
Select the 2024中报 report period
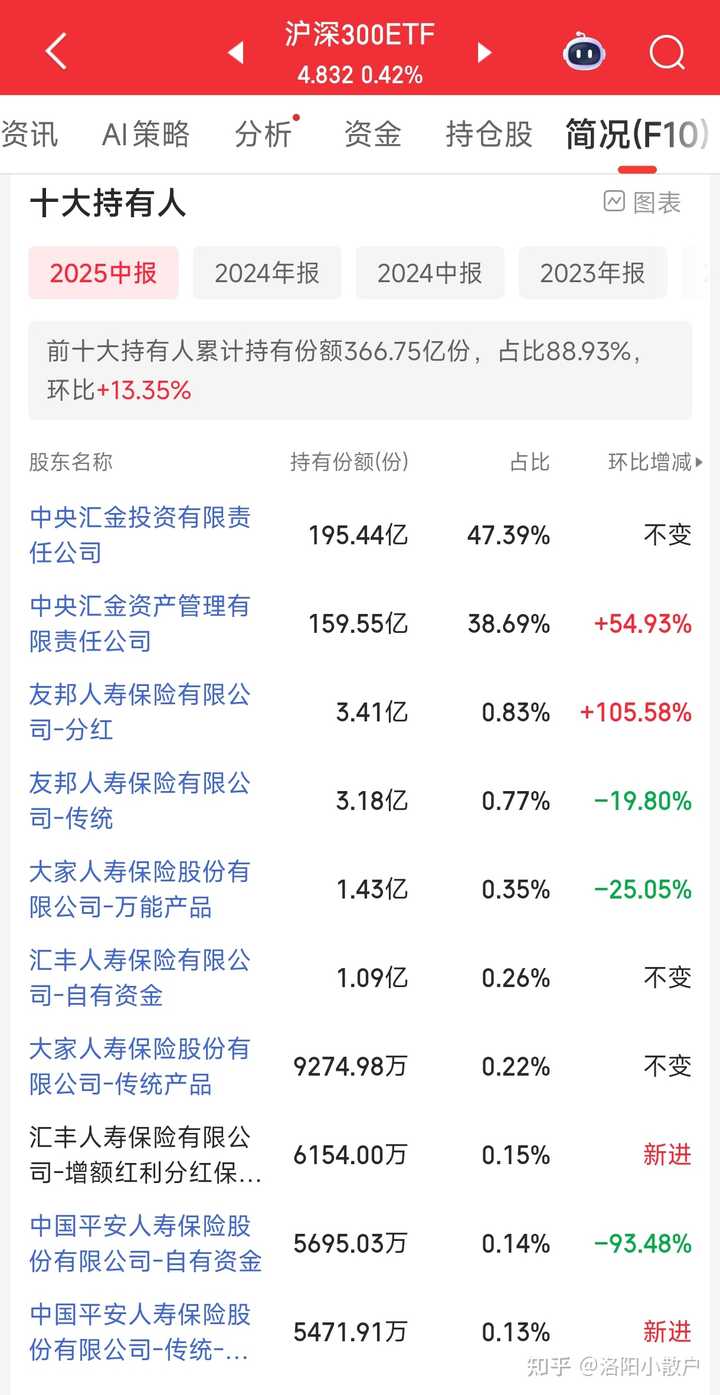(430, 273)
